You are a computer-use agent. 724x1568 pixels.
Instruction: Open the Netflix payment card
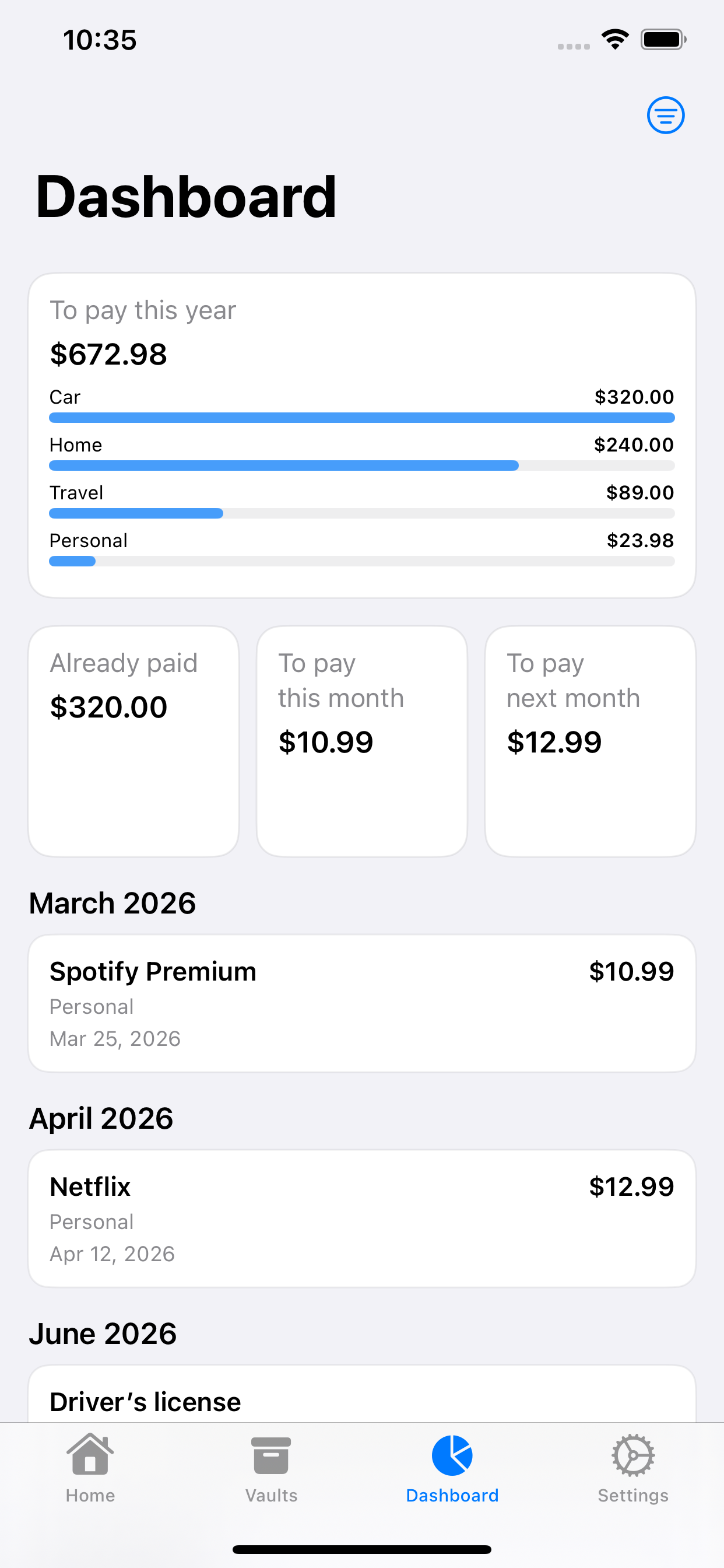point(361,1218)
